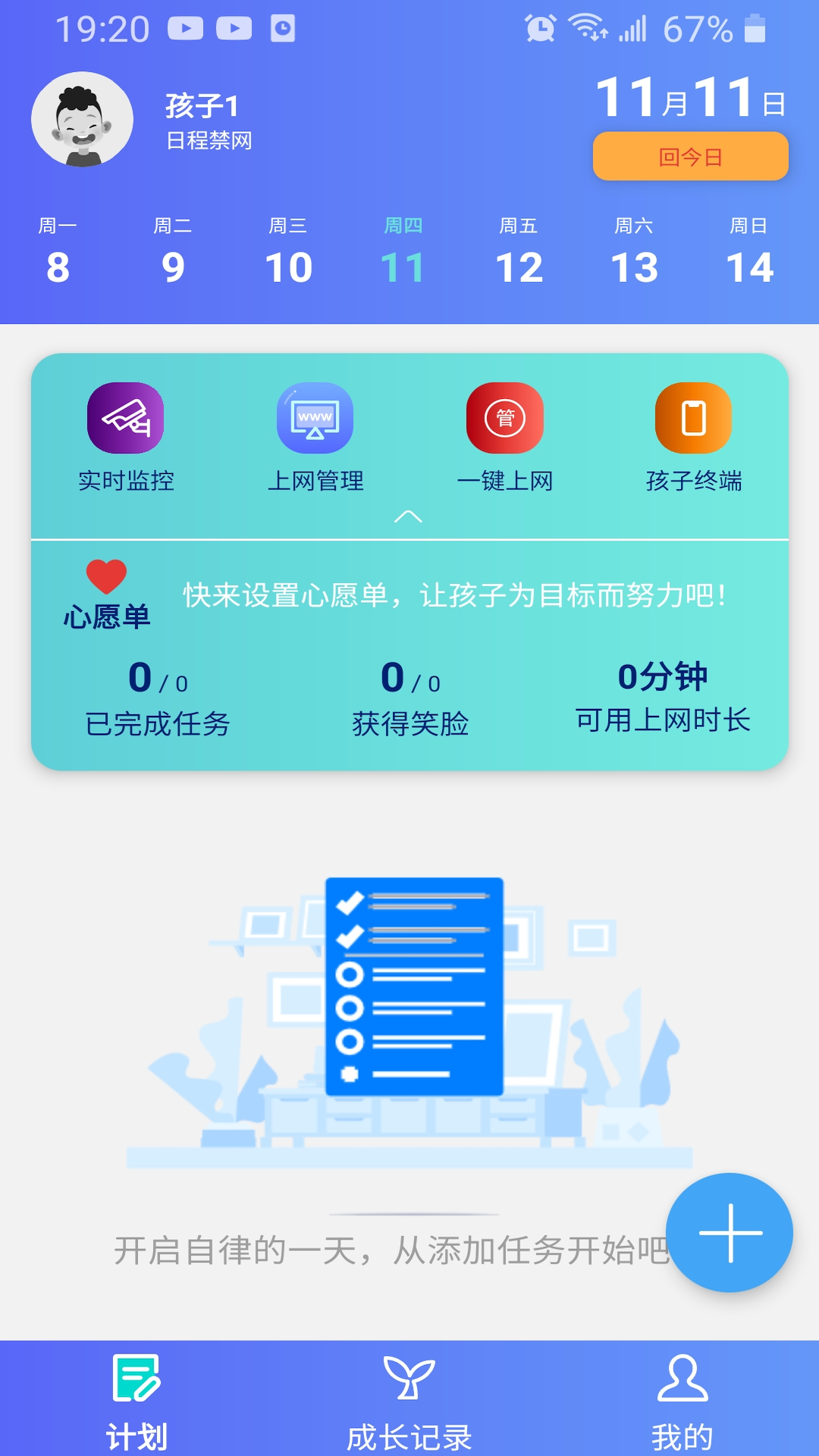Select Friday the 12th

click(x=519, y=252)
